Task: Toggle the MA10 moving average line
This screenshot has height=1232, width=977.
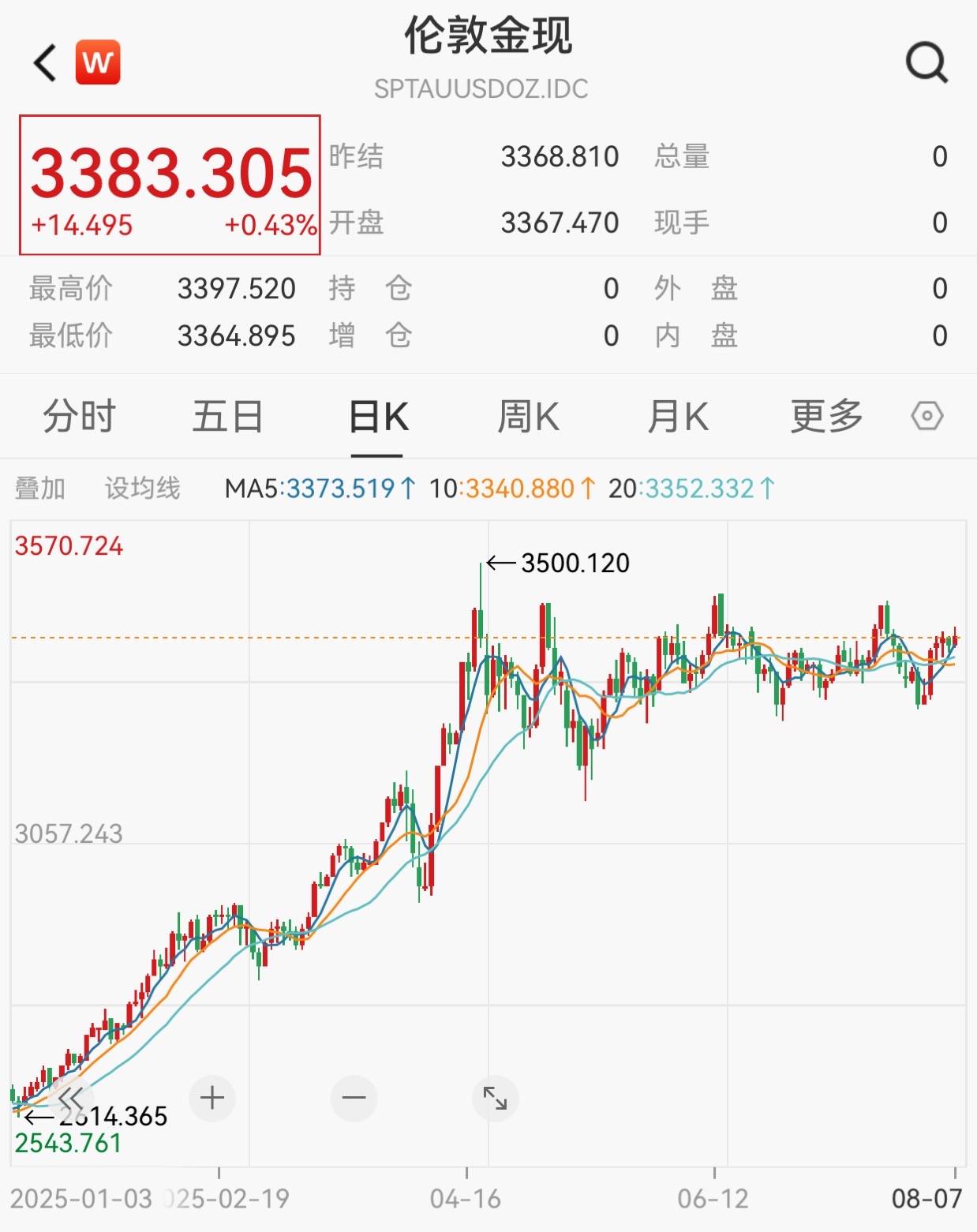Action: [x=513, y=489]
